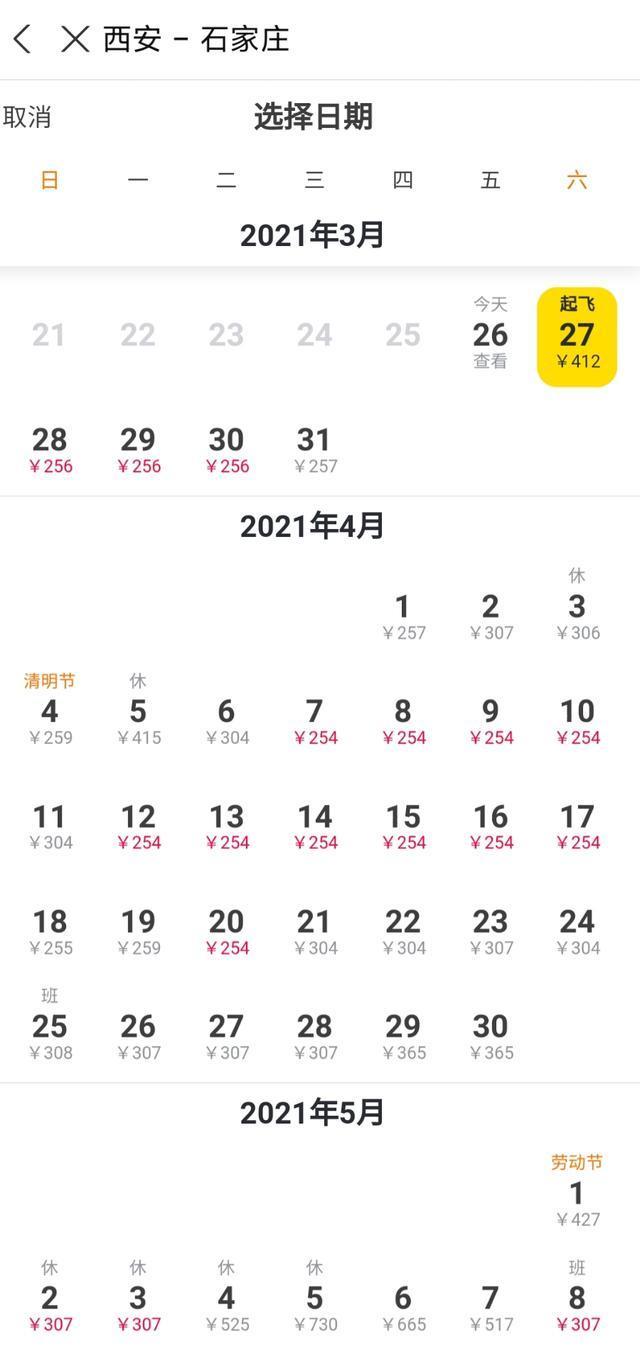Choose May 8 priced ¥307

point(577,1305)
